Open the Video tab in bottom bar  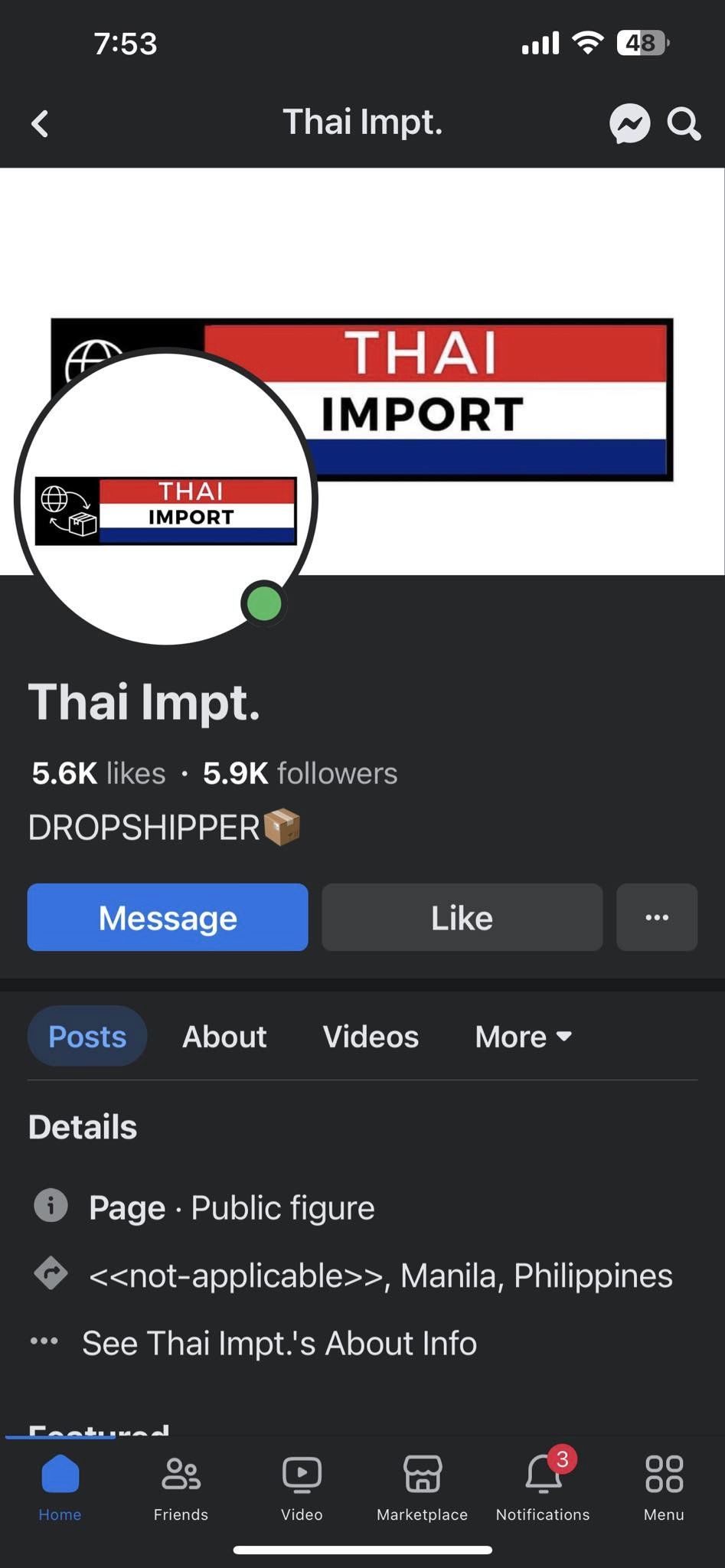302,1488
